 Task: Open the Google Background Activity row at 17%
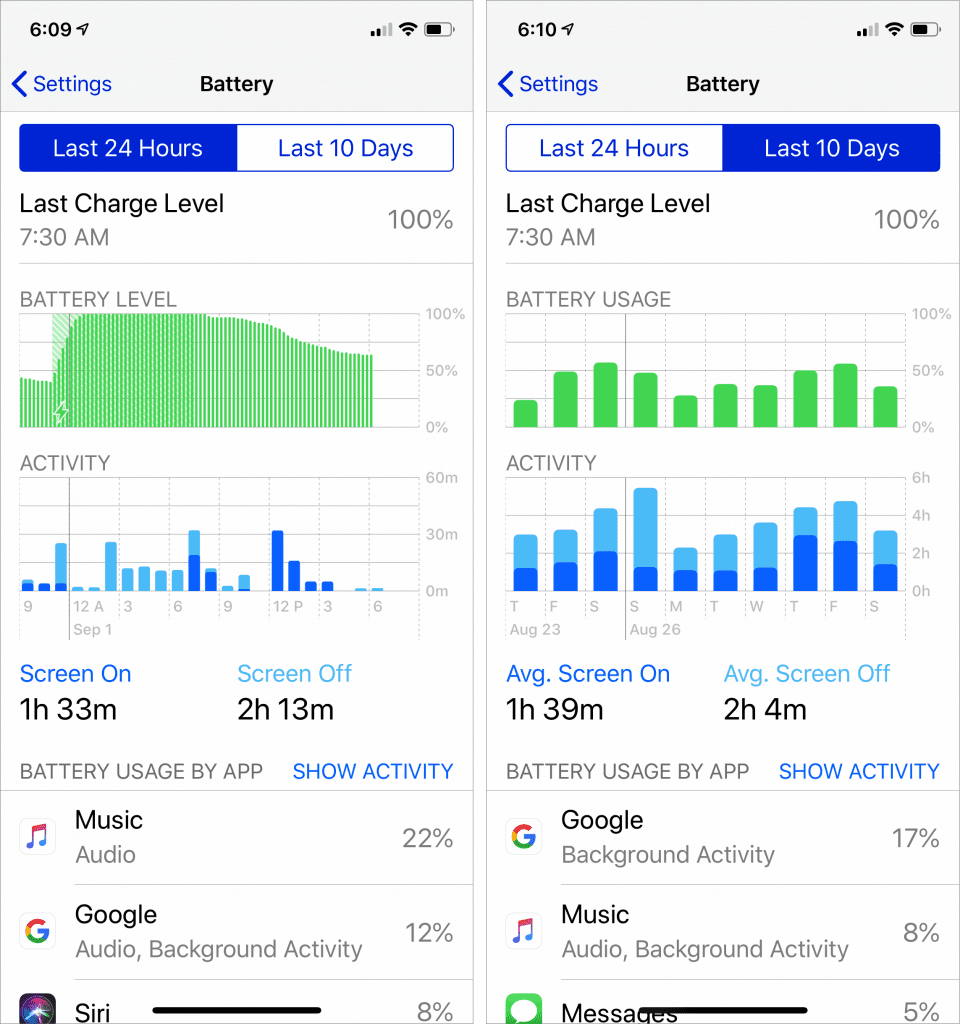tap(722, 837)
